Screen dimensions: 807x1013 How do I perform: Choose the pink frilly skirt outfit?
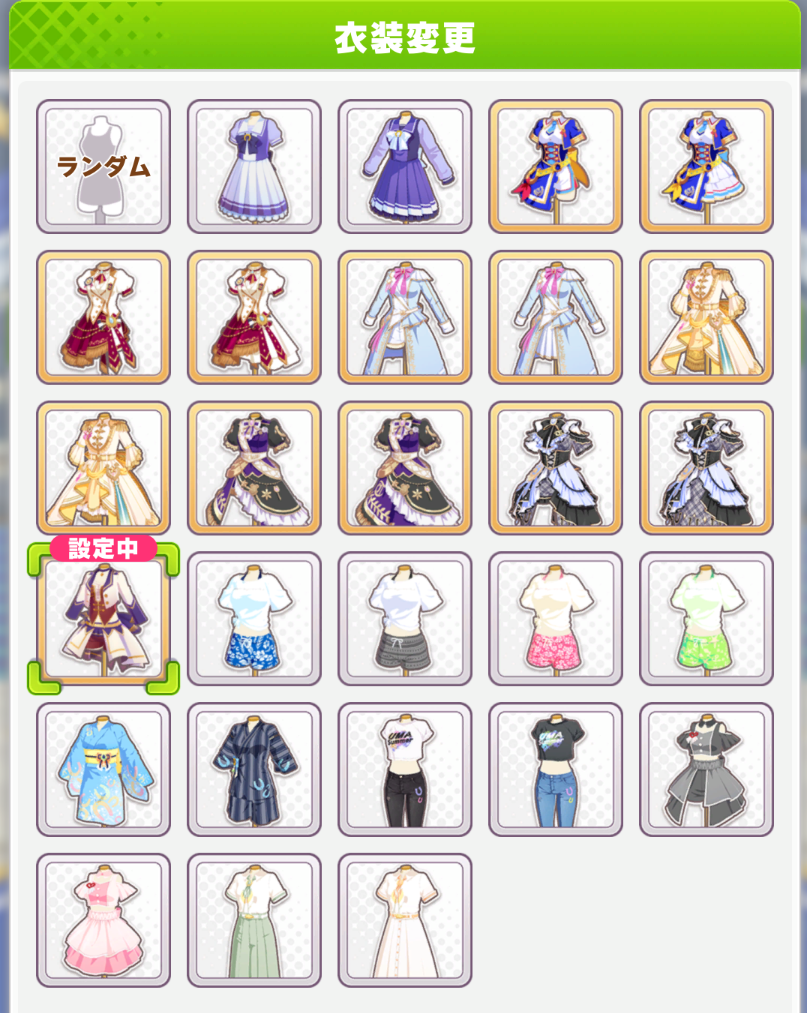coord(103,920)
